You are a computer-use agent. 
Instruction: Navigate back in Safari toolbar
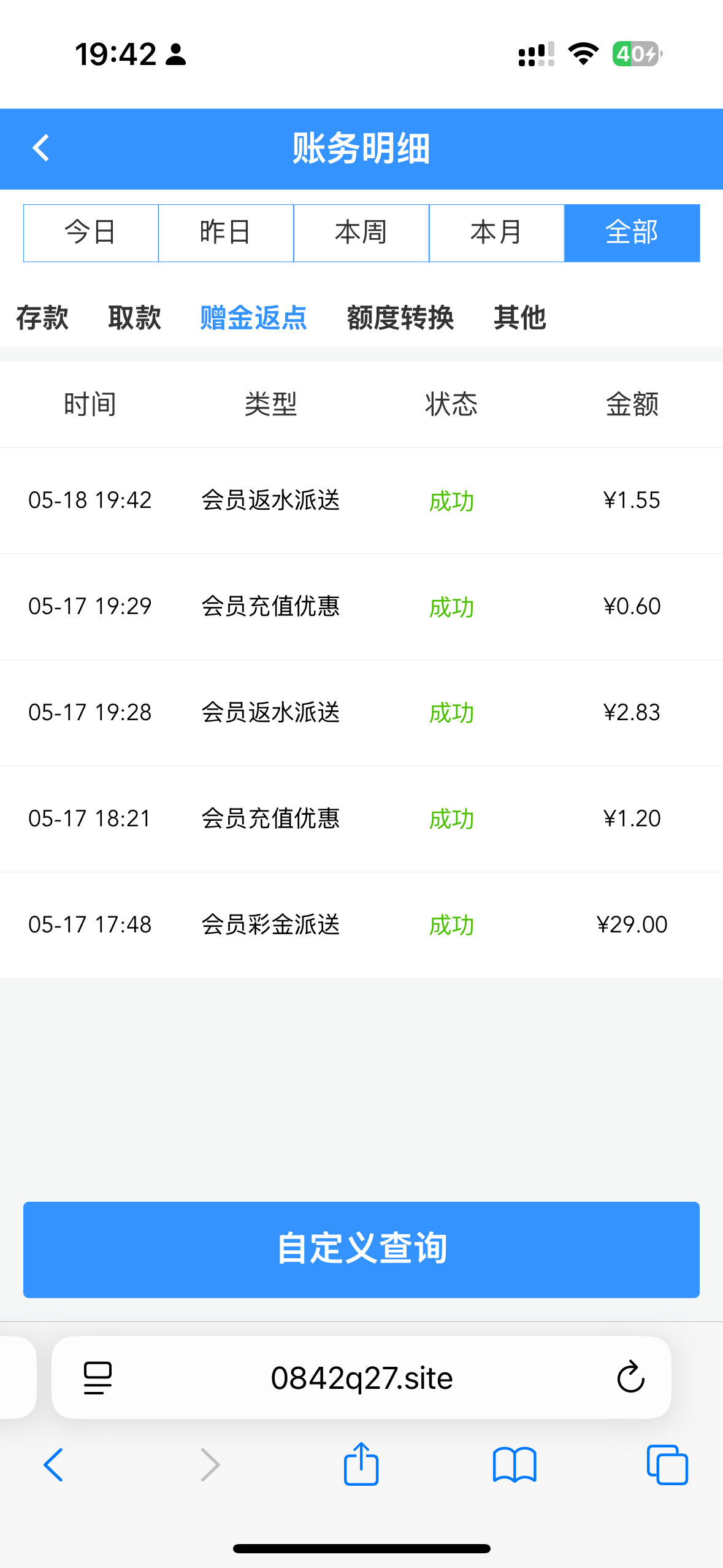[x=53, y=1465]
